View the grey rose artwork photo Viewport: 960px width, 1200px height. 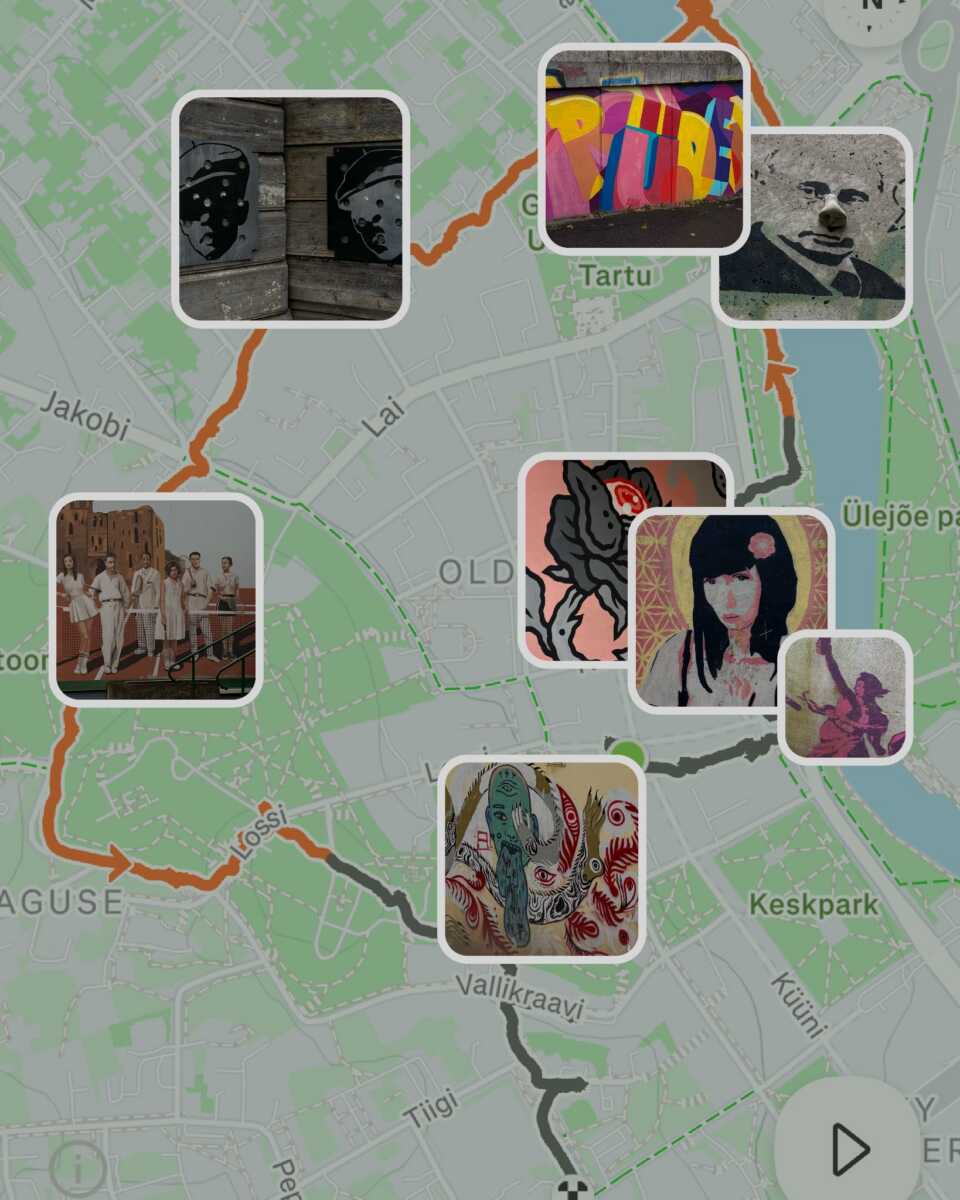[x=575, y=560]
